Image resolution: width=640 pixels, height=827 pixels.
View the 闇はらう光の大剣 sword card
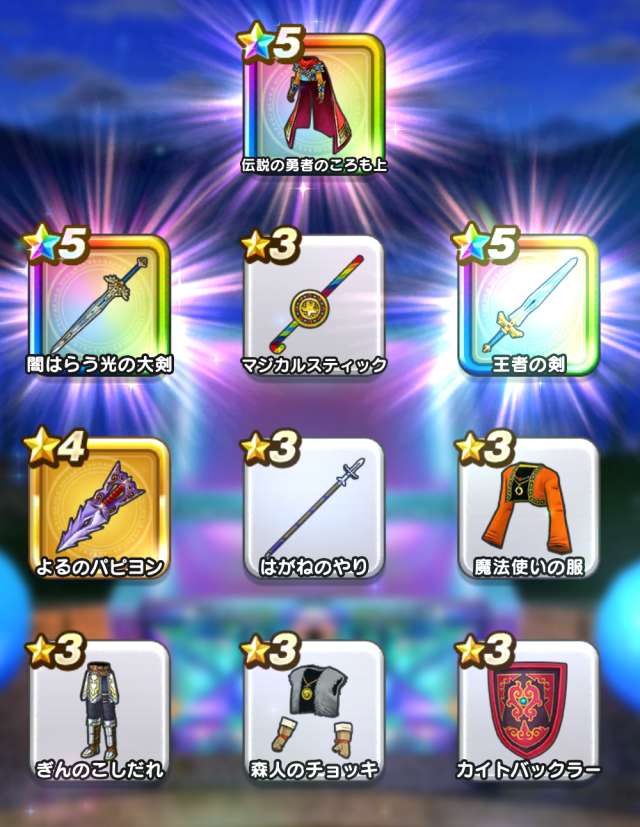point(100,307)
